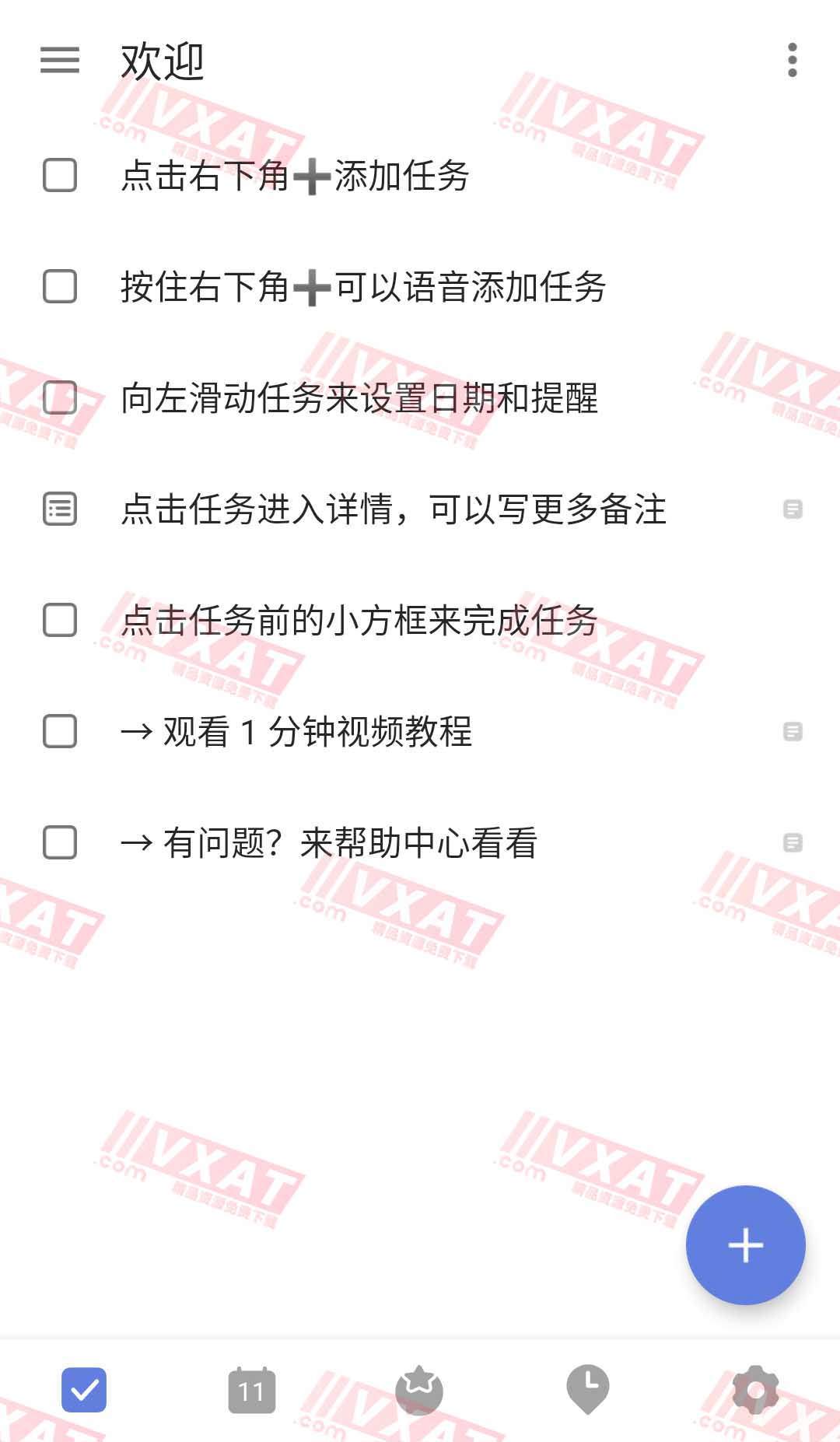Viewport: 840px width, 1442px height.
Task: Mark 按住右下角可以语音添加任务 as complete
Action: click(59, 288)
